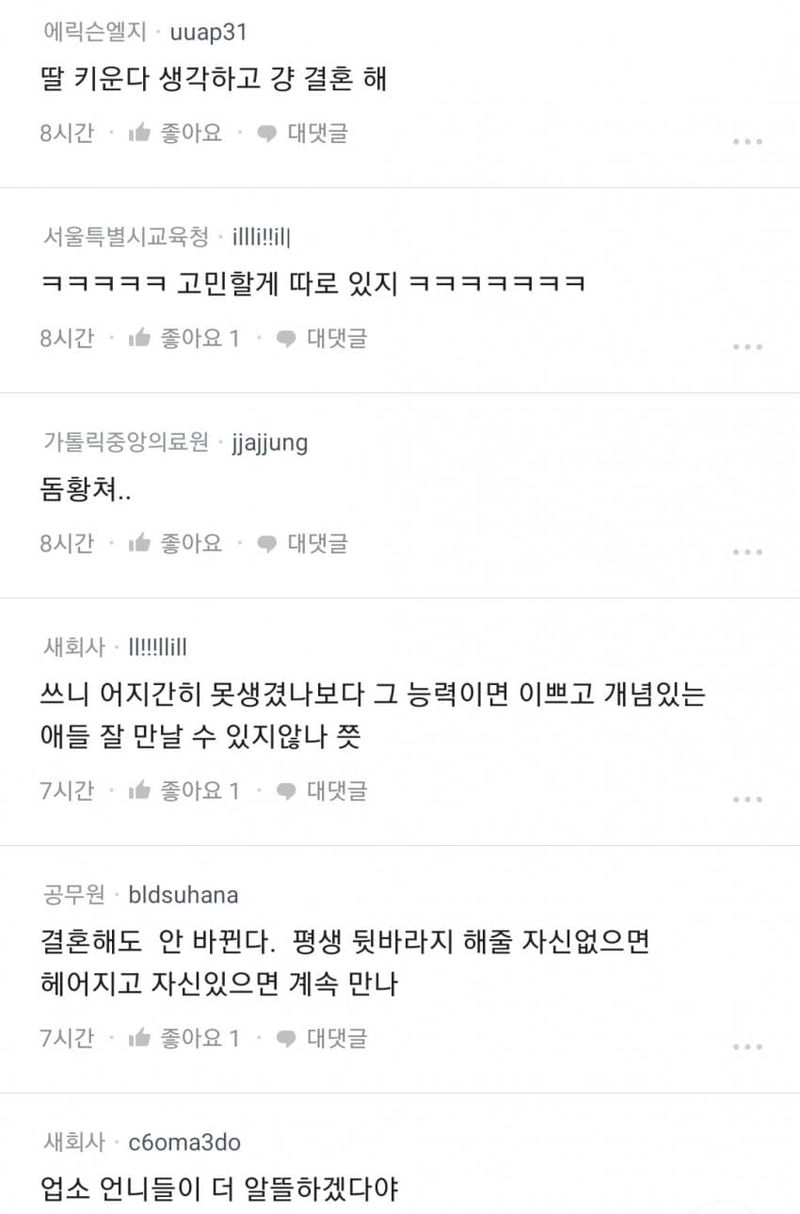Reply to the 서울특별시교육청 comment

[321, 338]
